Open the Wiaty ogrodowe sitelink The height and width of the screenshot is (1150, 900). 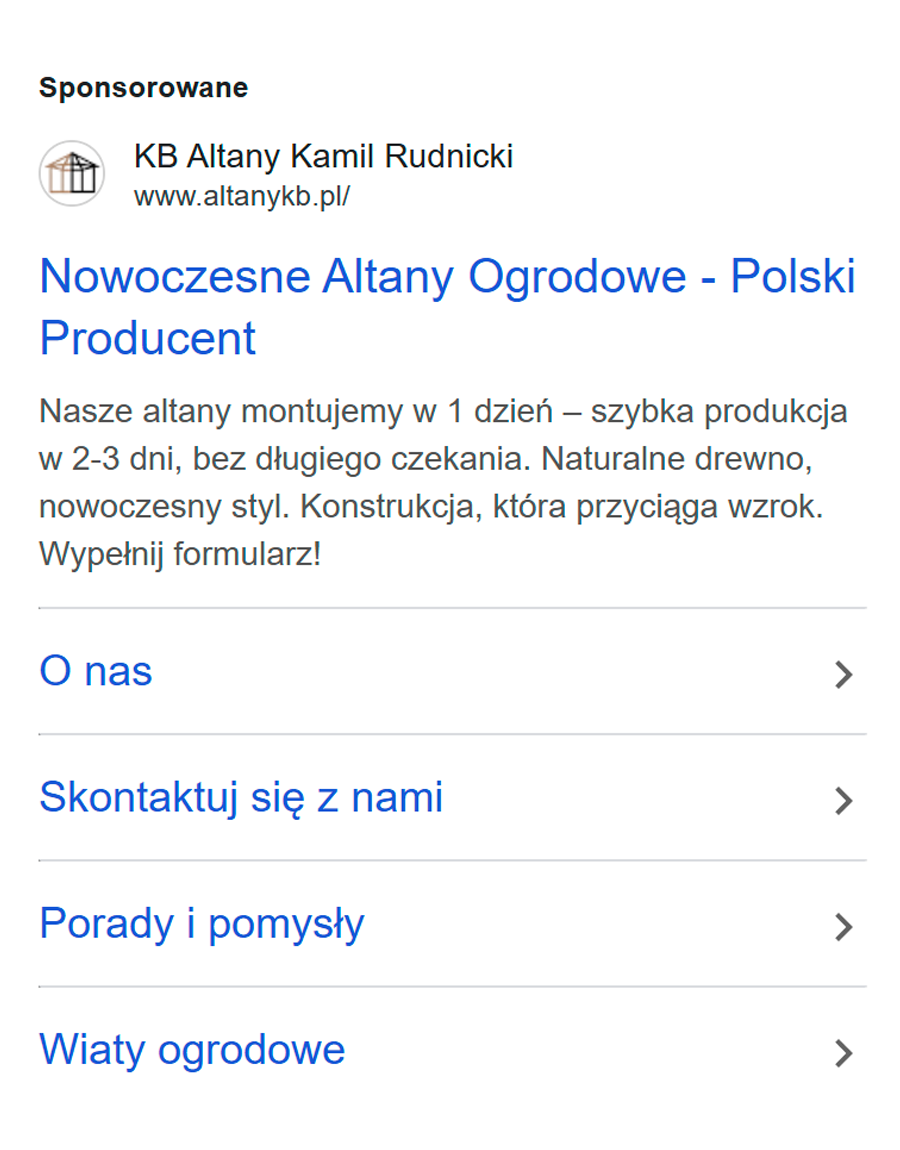click(192, 1050)
